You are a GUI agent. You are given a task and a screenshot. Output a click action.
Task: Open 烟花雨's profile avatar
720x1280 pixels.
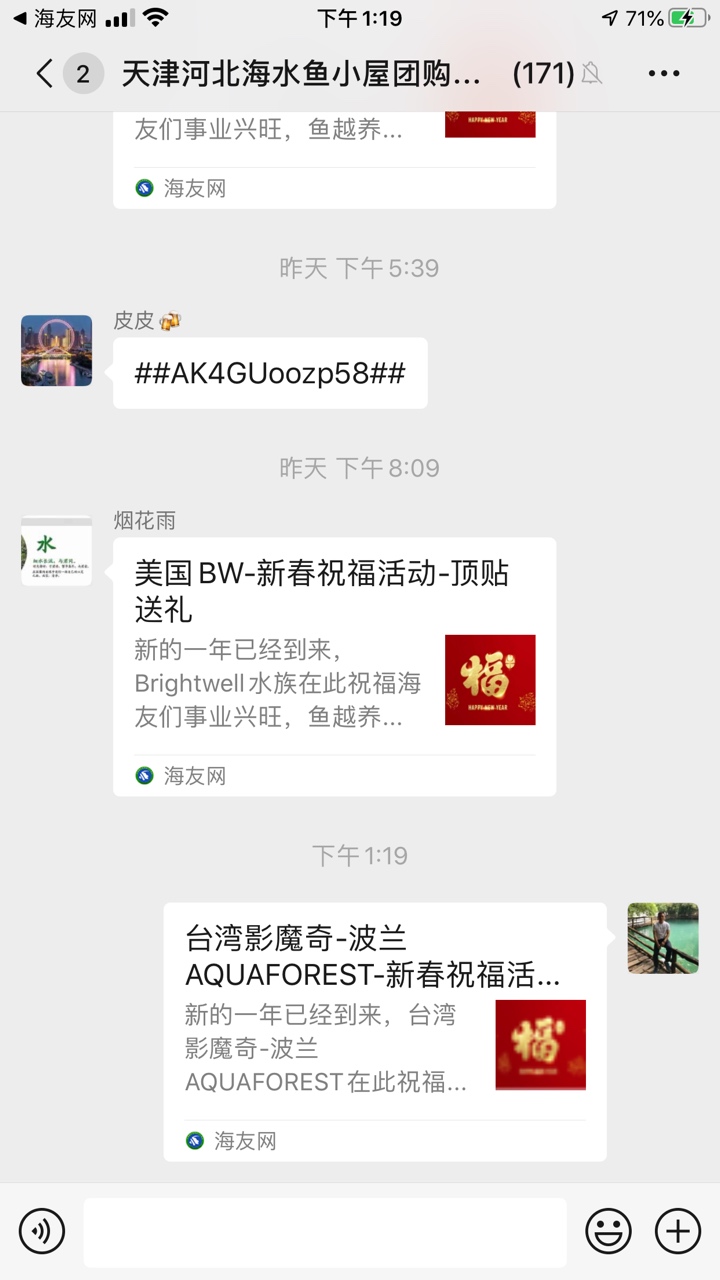(x=56, y=551)
